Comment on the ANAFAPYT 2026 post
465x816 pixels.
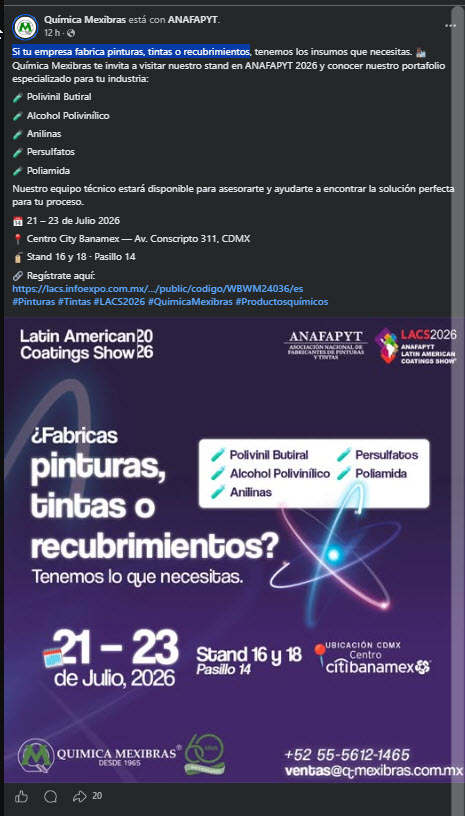[x=50, y=796]
